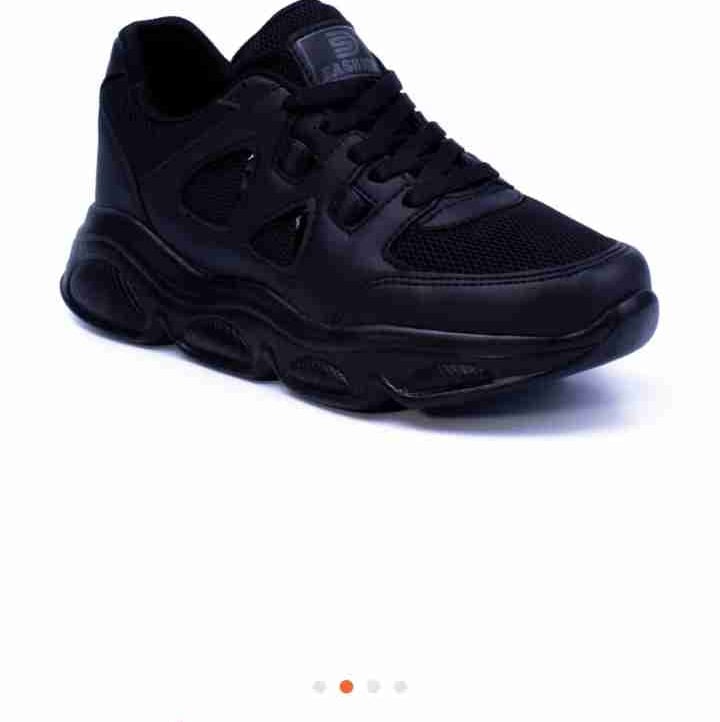Select the third image indicator dot
The width and height of the screenshot is (720, 722).
373,687
